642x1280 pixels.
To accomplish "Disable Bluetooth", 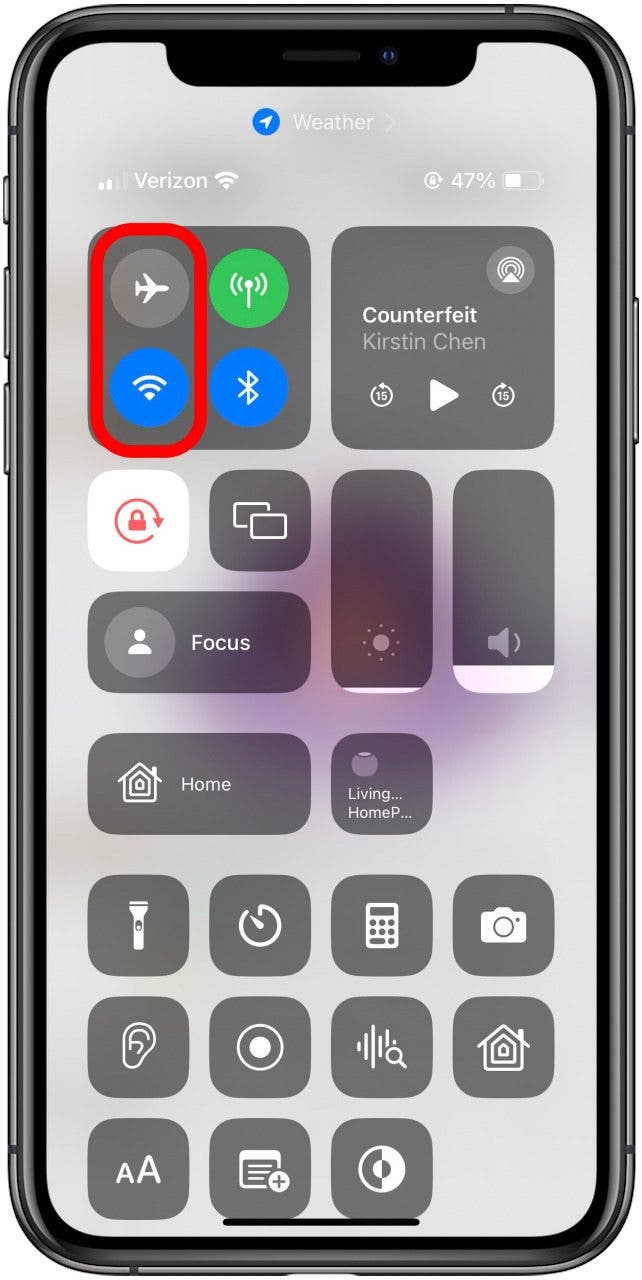I will (x=248, y=388).
